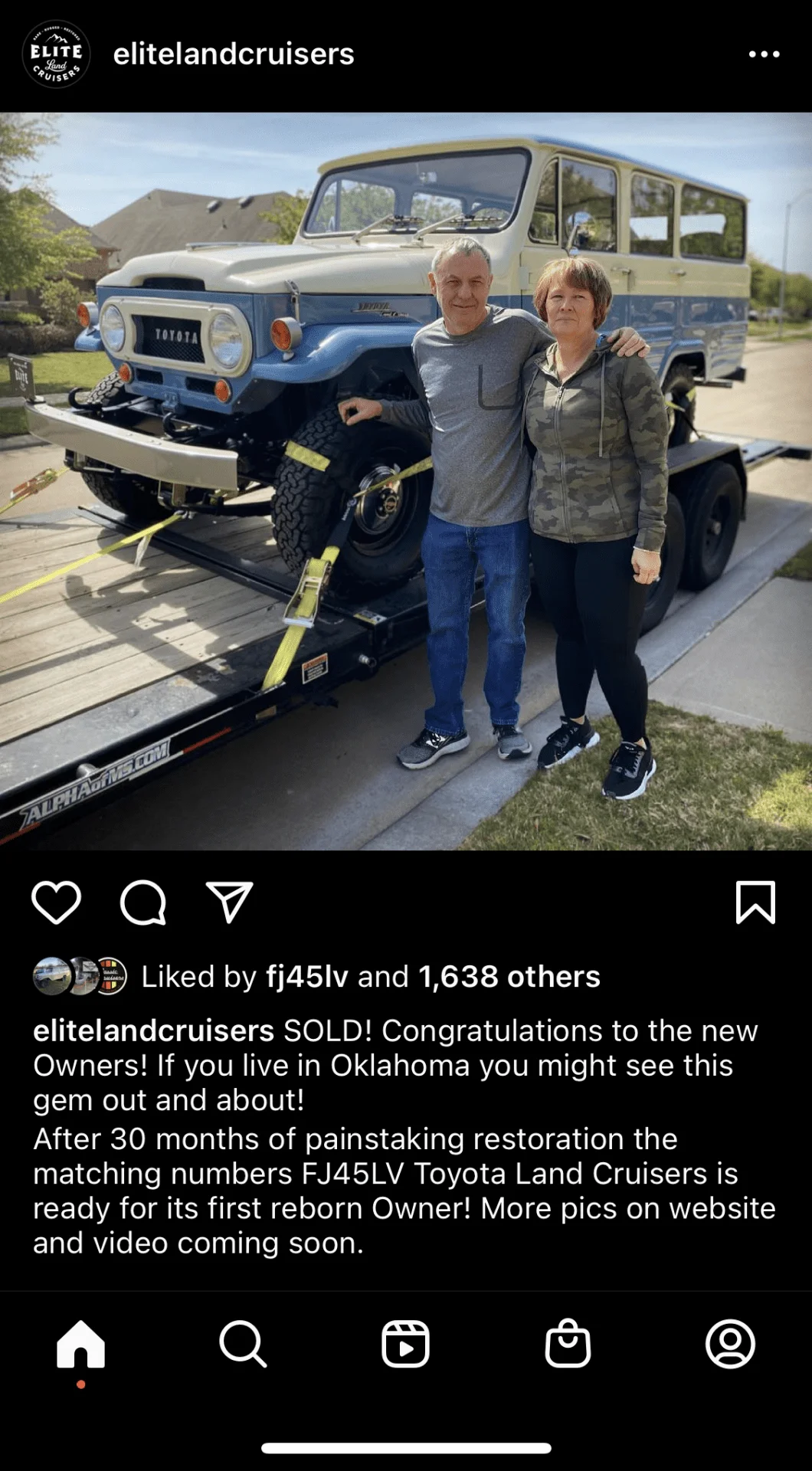Like this post with the heart icon
Image resolution: width=812 pixels, height=1471 pixels.
click(56, 902)
